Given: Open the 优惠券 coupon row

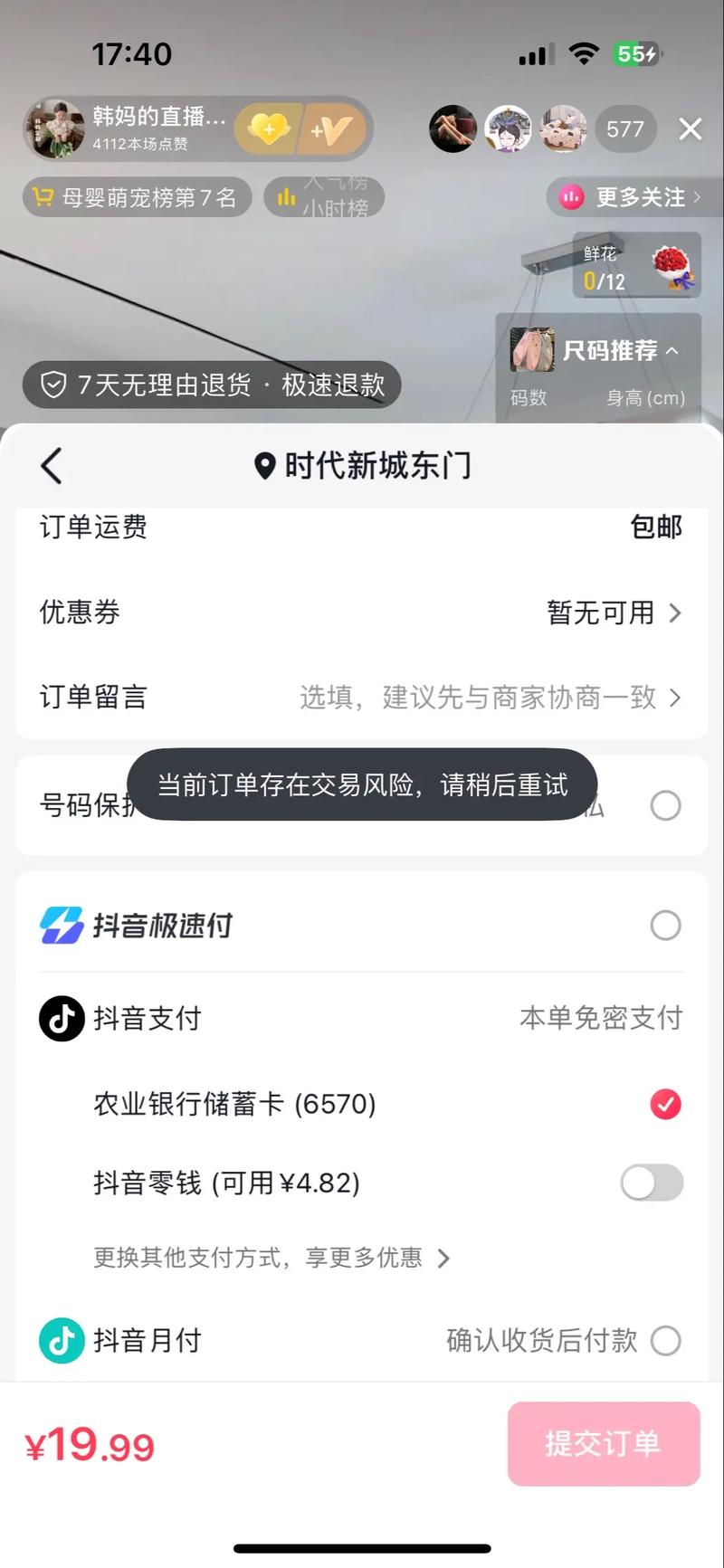Looking at the screenshot, I should tap(362, 613).
